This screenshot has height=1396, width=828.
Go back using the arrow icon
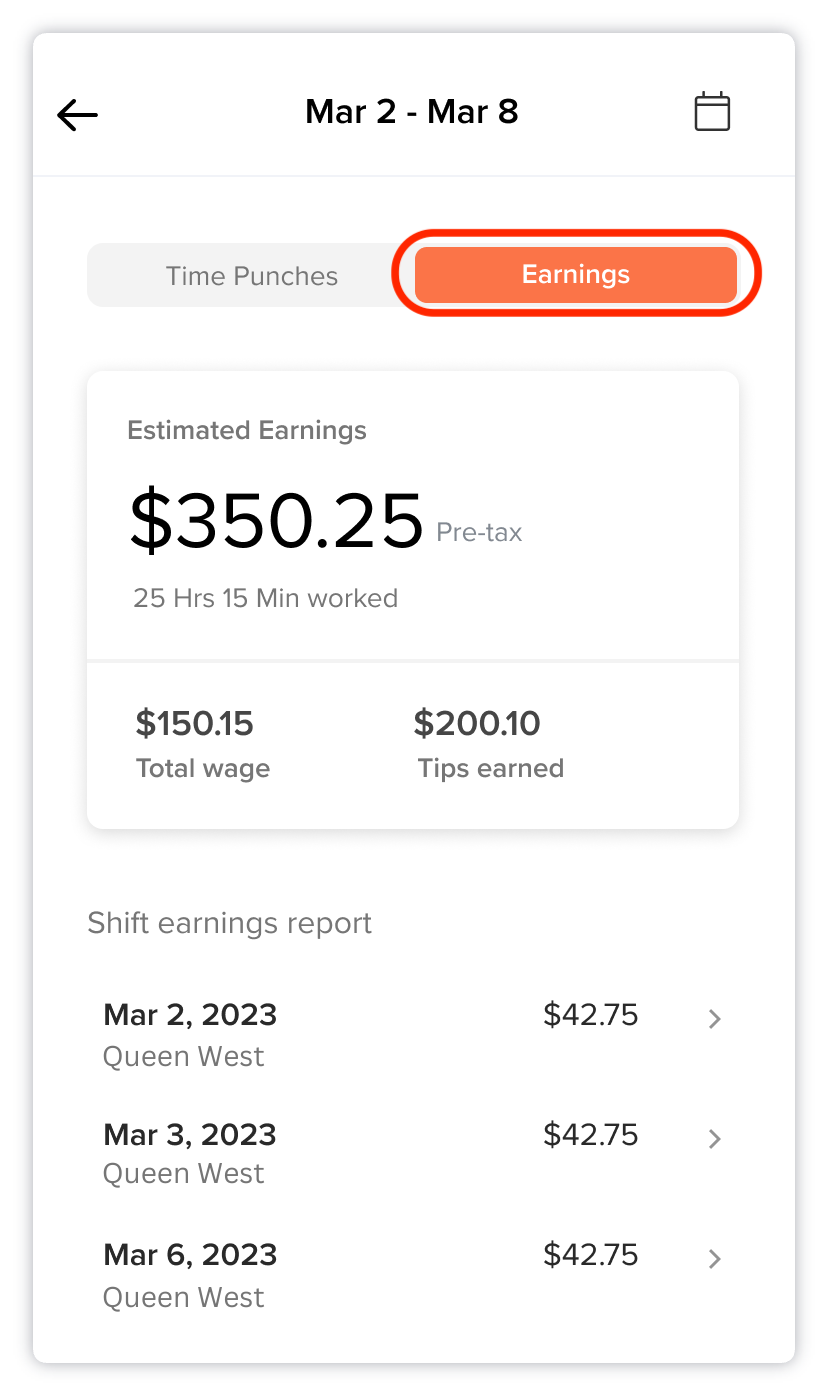pos(77,115)
